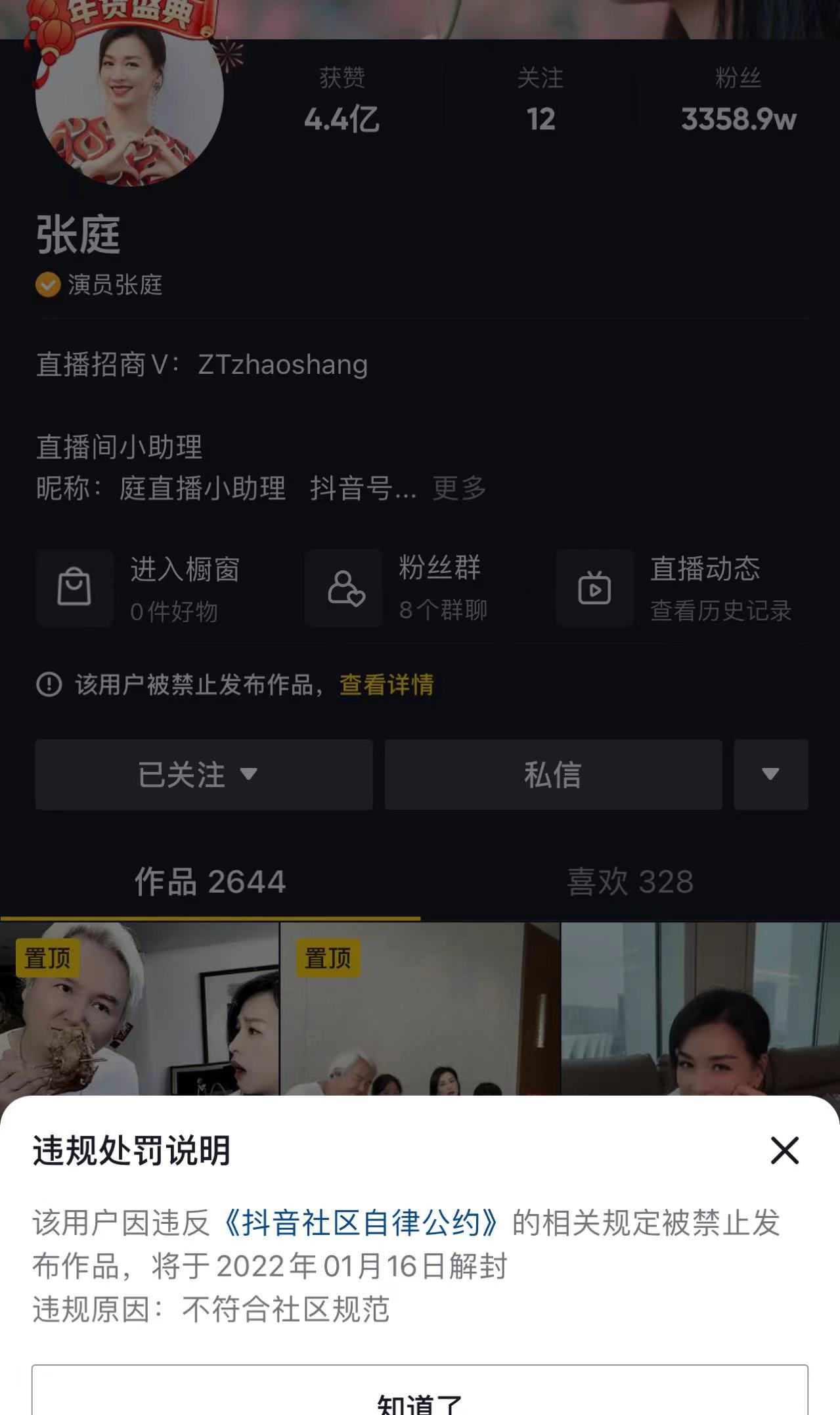Image resolution: width=840 pixels, height=1415 pixels.
Task: Close the 违规处罚说明 sheet with X
Action: pyautogui.click(x=784, y=1150)
